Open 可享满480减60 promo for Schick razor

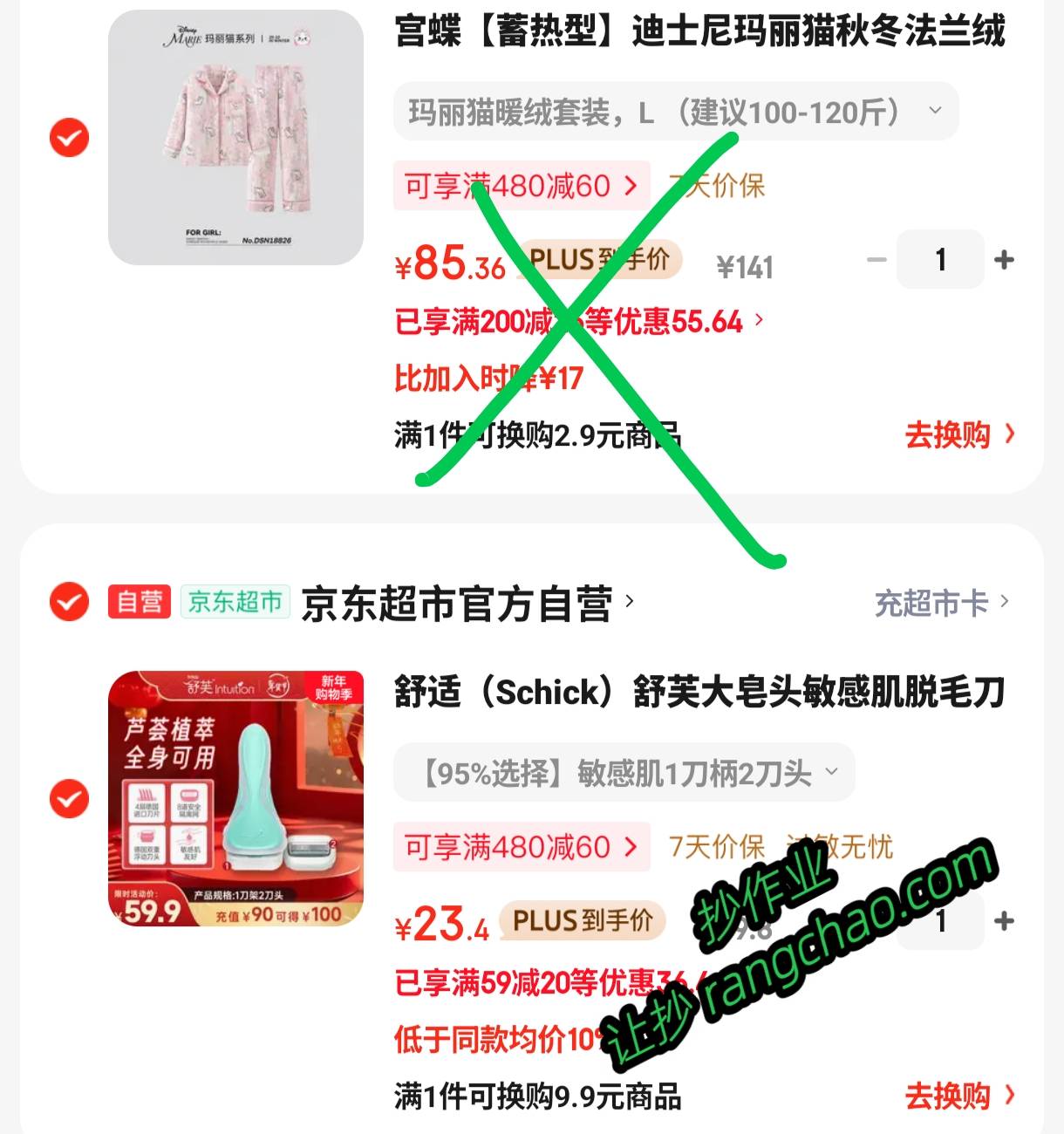(522, 847)
